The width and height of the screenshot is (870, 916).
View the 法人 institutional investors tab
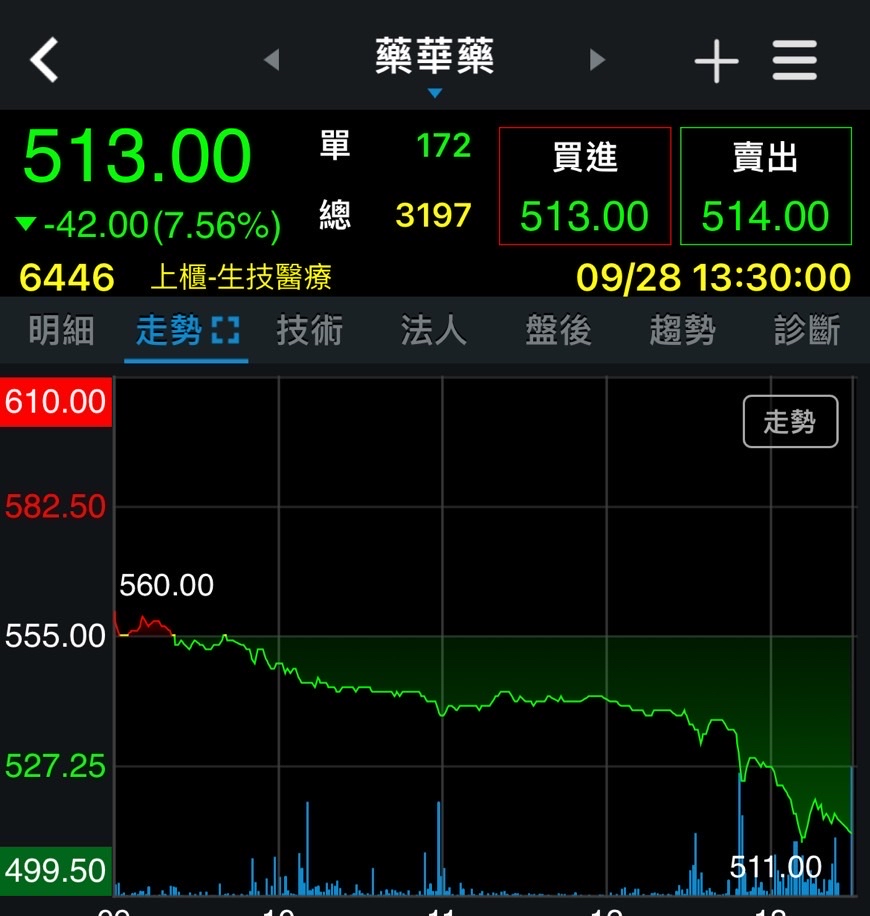click(433, 330)
